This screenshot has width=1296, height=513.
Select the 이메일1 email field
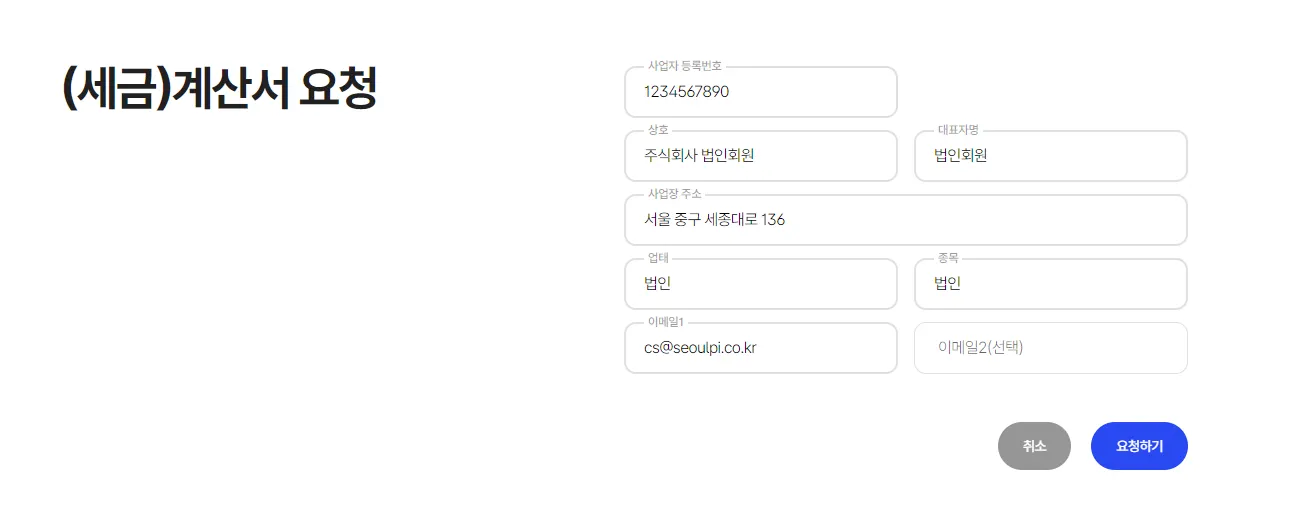point(760,348)
